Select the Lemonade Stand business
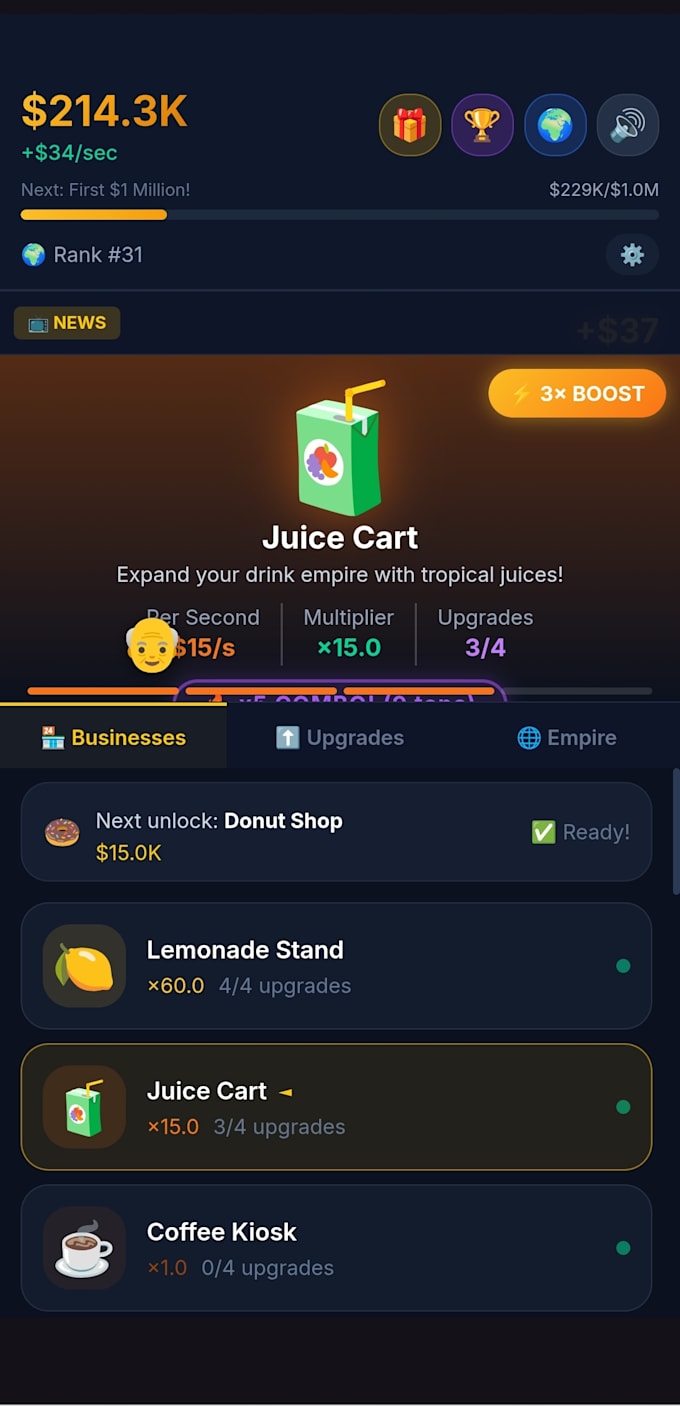 (336, 966)
